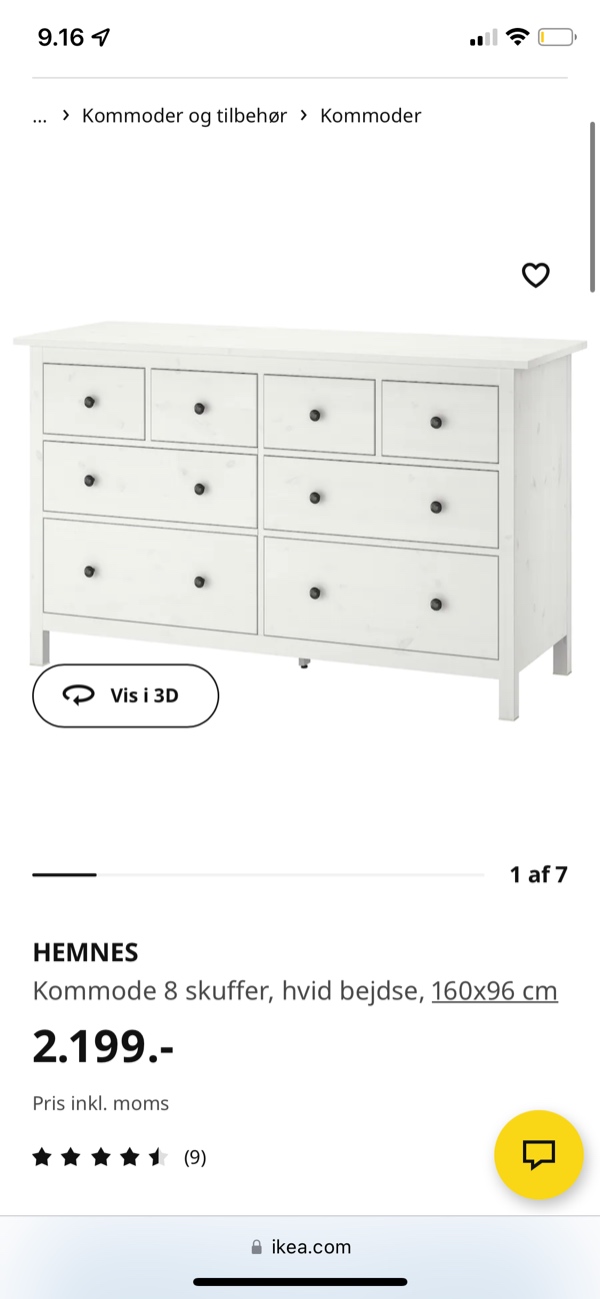
Task: Open the 'Kommoder og tilbehør' breadcrumb
Action: point(184,116)
